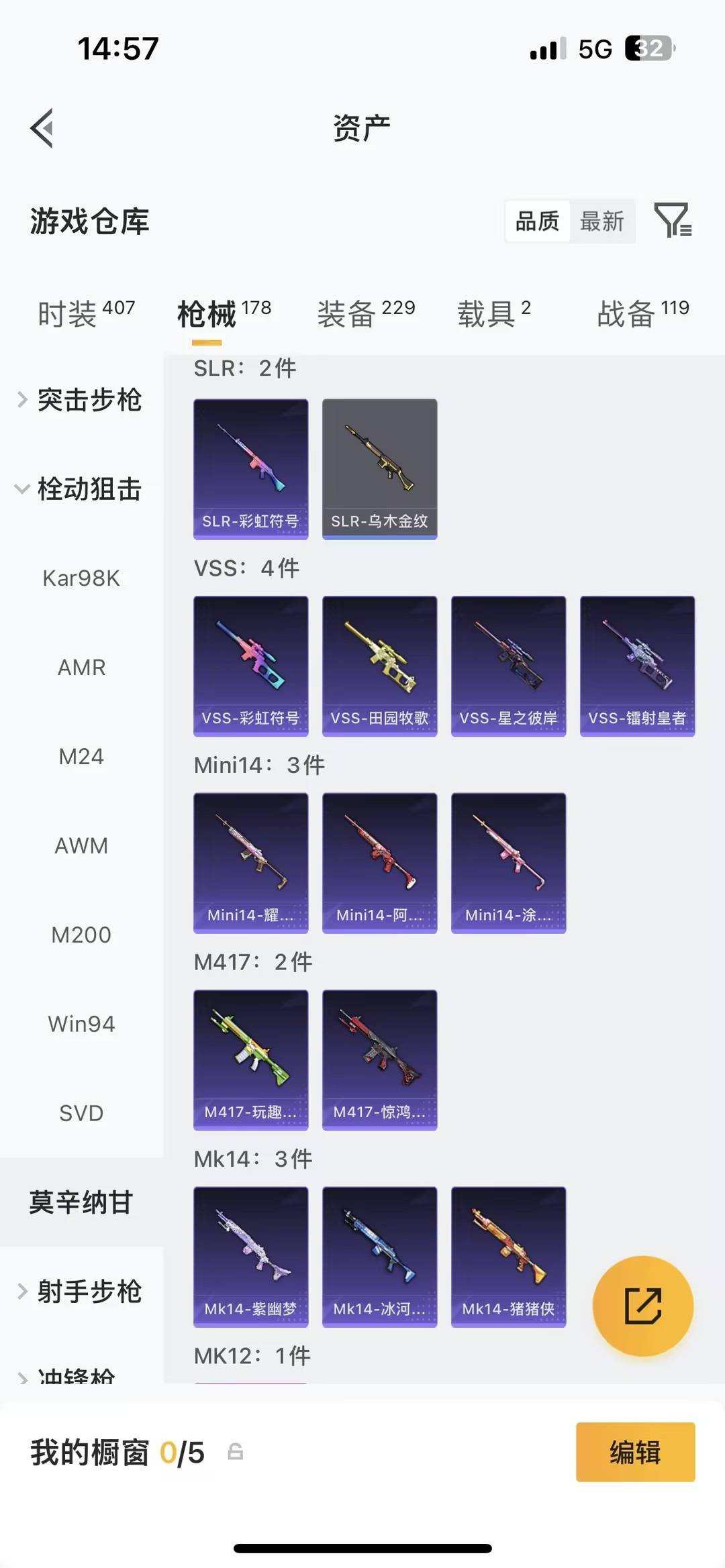Open the filter icon next to 最新
This screenshot has width=725, height=1568.
(x=673, y=220)
